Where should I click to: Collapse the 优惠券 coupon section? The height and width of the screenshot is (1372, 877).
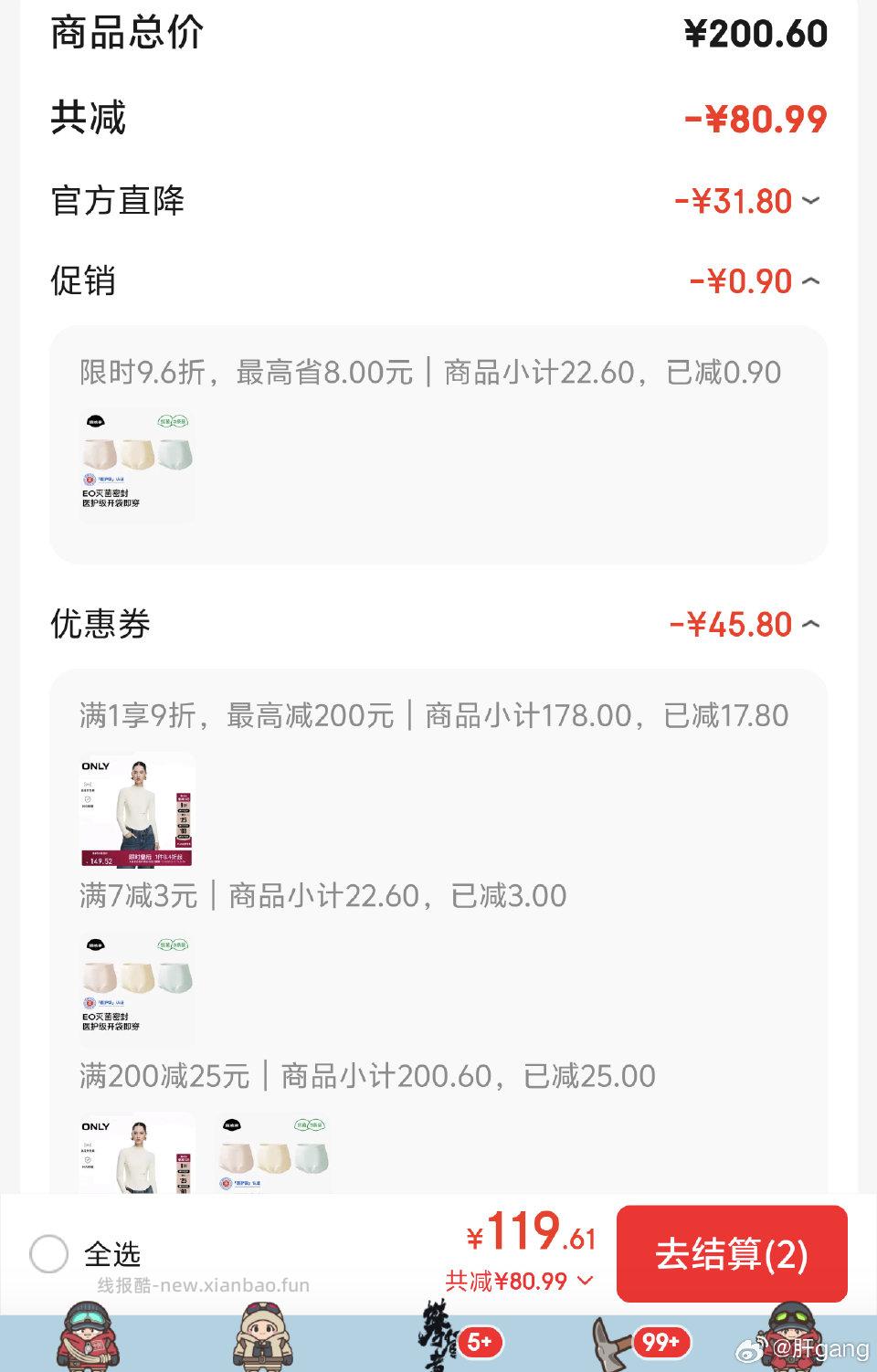[x=808, y=625]
